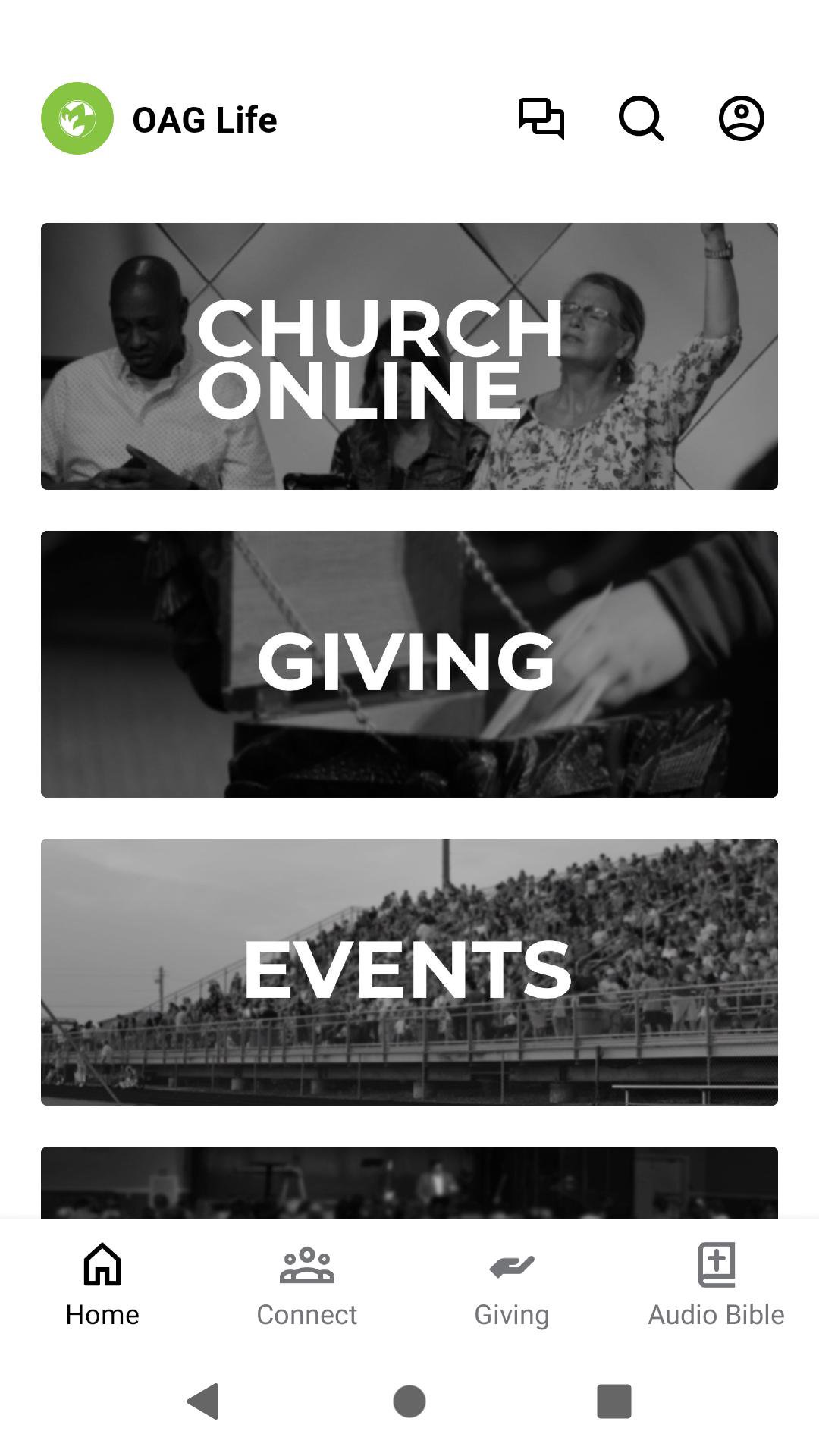Image resolution: width=819 pixels, height=1456 pixels.
Task: Switch to the Audio Bible tab
Action: point(716,1283)
